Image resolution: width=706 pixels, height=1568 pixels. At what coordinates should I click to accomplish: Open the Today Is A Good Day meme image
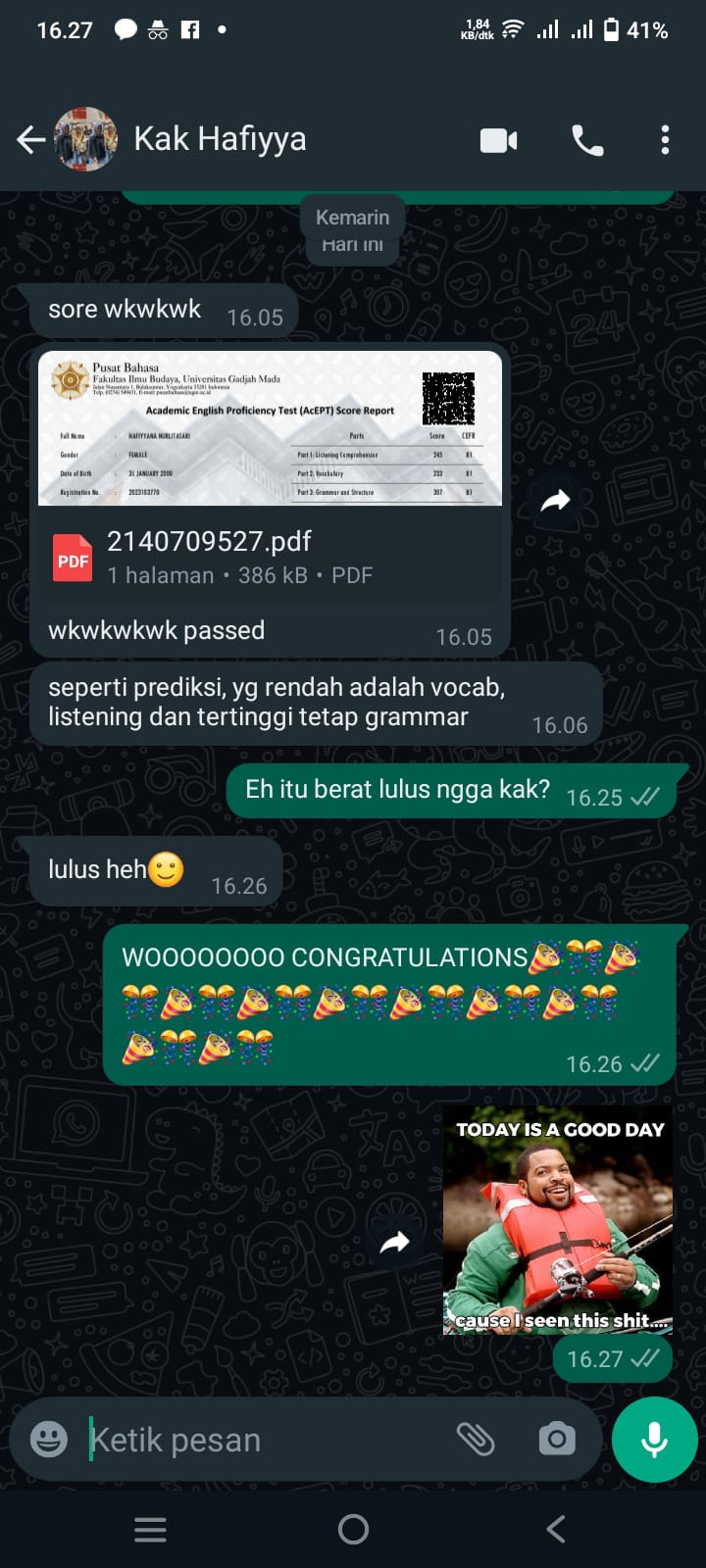pyautogui.click(x=558, y=1220)
